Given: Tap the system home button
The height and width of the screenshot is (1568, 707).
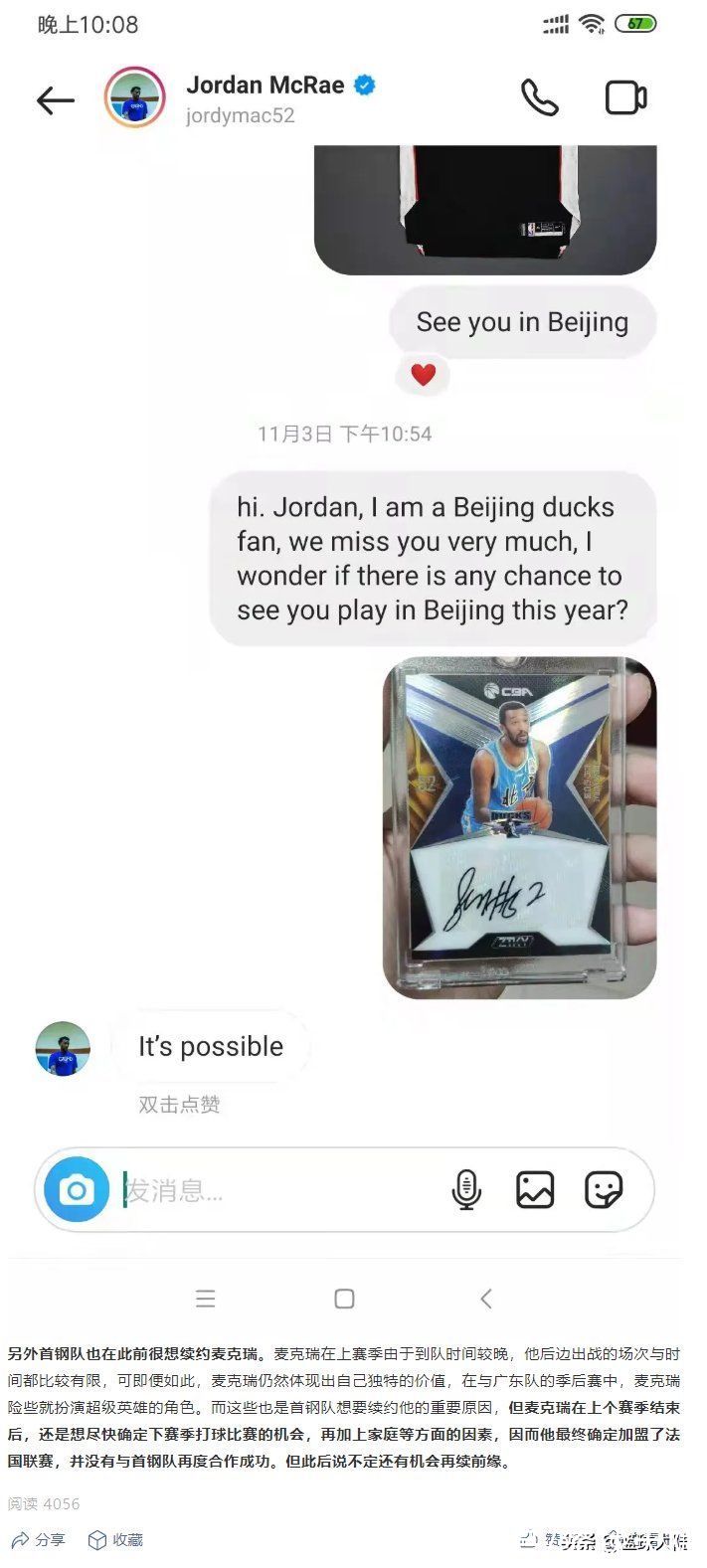Looking at the screenshot, I should click(x=345, y=1298).
